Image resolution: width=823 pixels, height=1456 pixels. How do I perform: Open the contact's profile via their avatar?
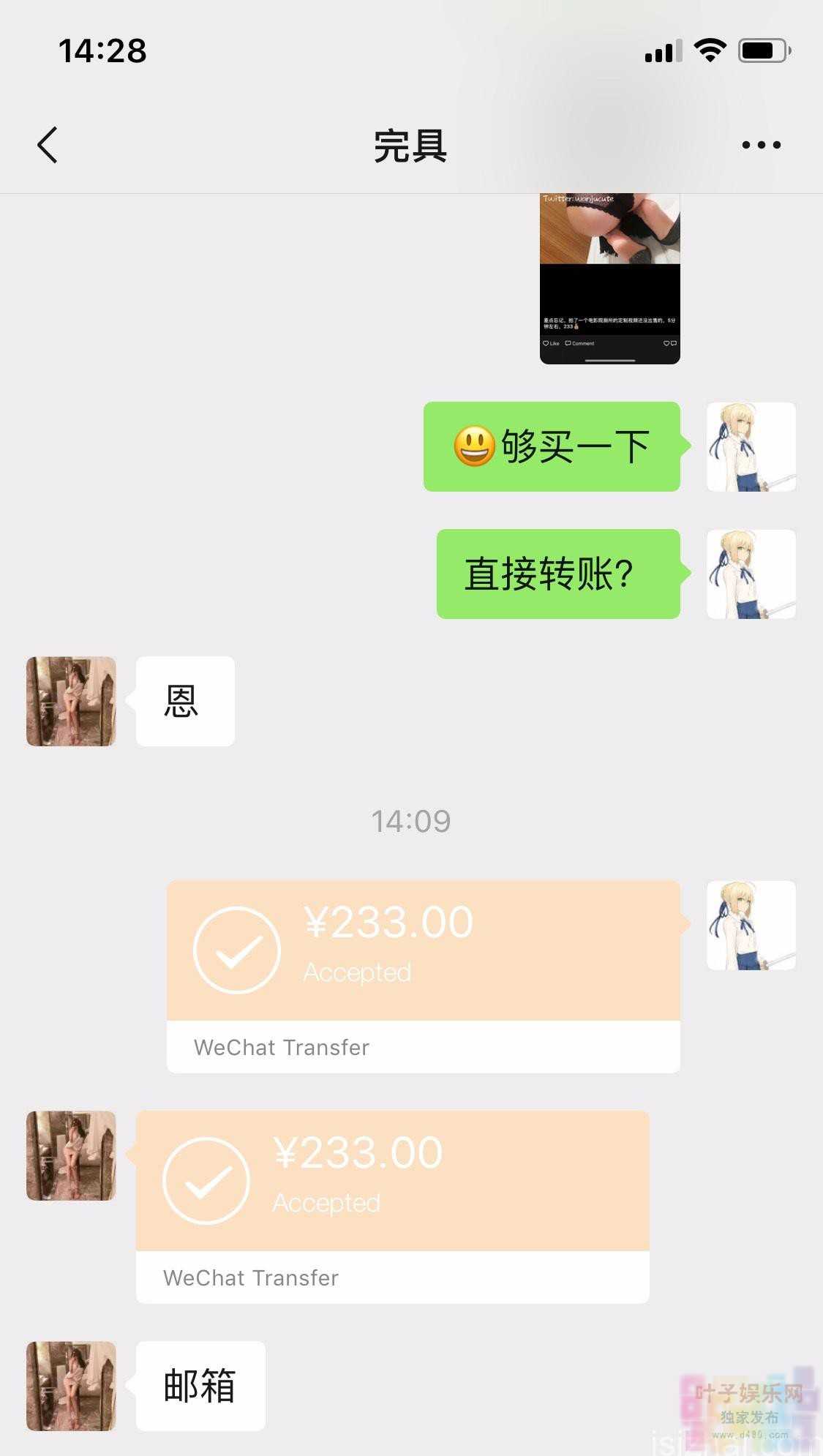70,701
